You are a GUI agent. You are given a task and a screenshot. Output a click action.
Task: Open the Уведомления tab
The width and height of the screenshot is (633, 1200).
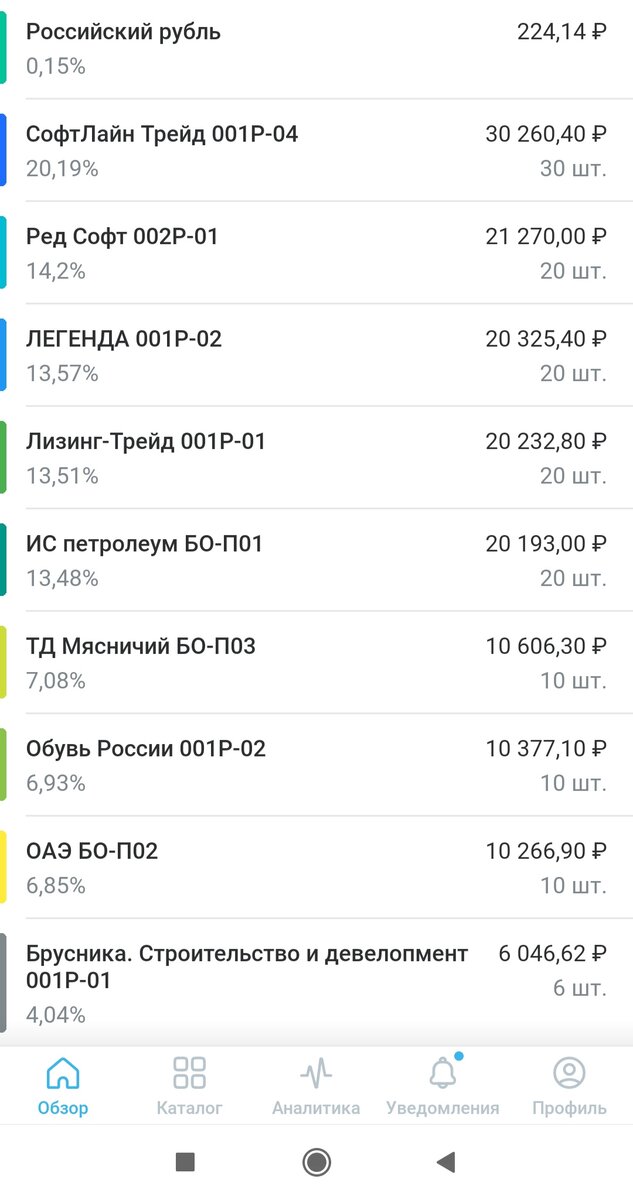click(x=443, y=1086)
